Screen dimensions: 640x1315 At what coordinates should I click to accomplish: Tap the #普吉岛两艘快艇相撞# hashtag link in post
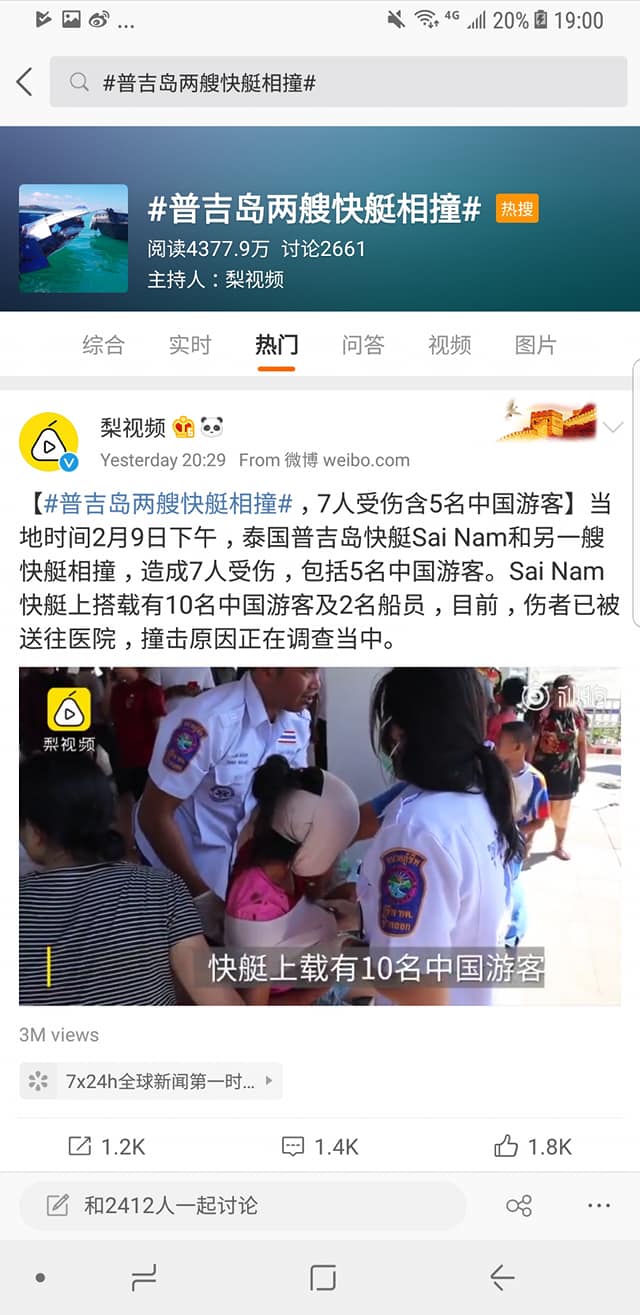click(x=168, y=503)
